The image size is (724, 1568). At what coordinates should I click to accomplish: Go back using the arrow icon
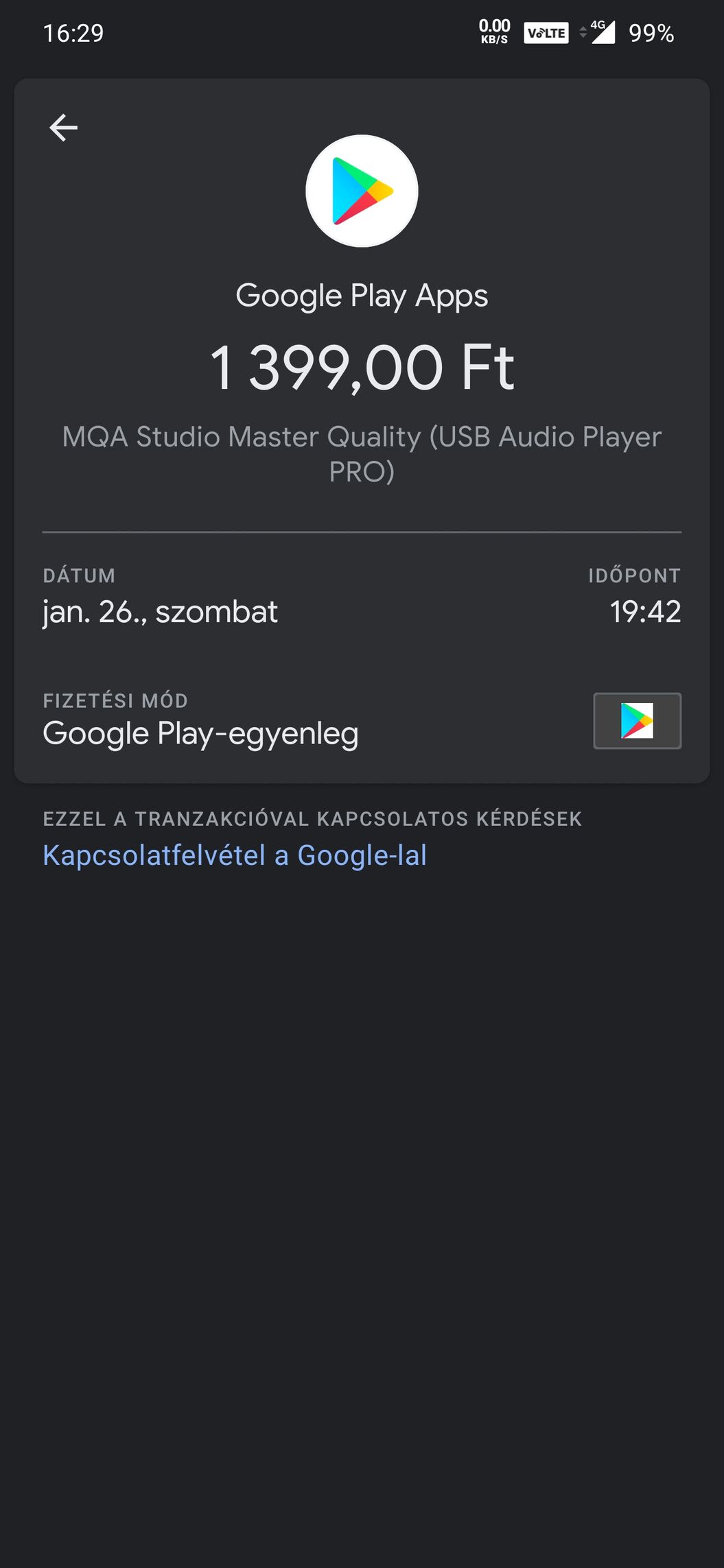[x=63, y=128]
